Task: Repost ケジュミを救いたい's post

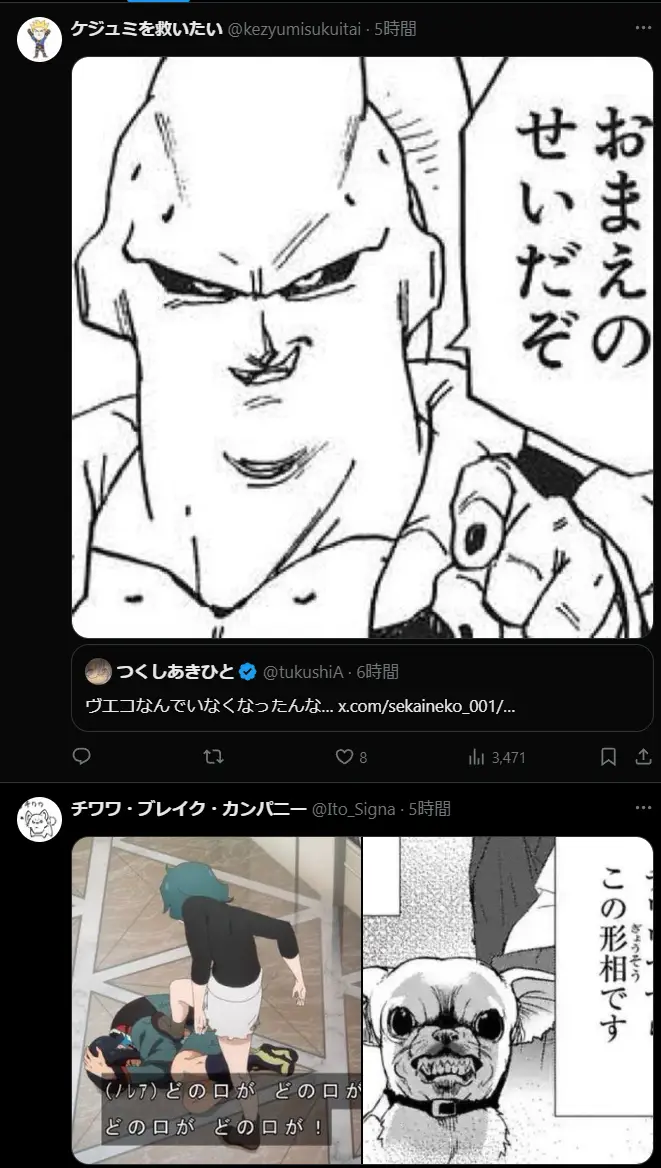Action: 213,757
